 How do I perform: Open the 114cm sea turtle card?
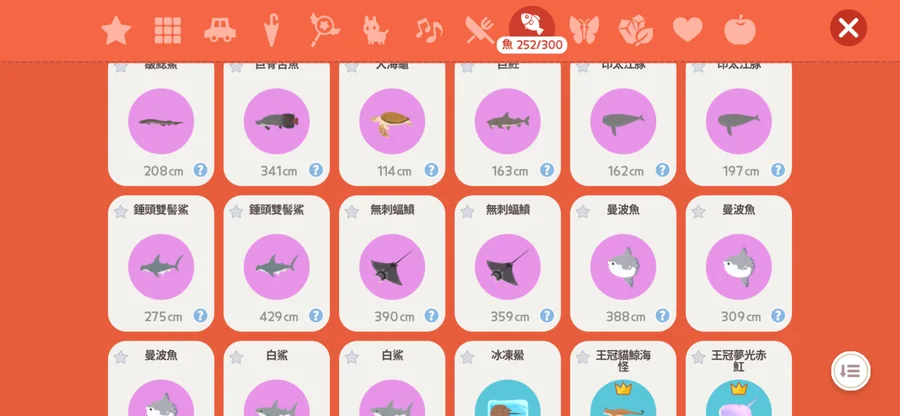(x=392, y=123)
